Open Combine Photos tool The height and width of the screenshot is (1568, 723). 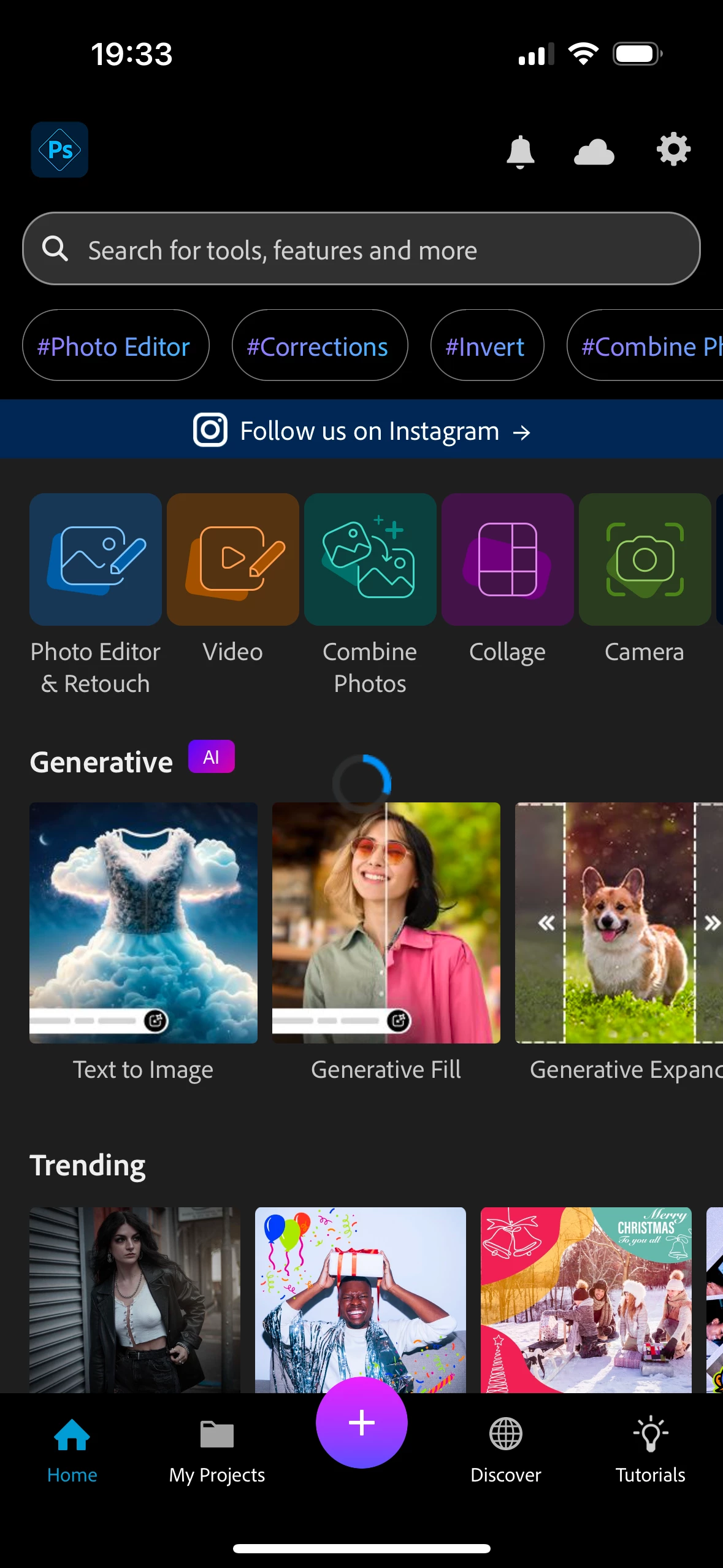pos(370,560)
